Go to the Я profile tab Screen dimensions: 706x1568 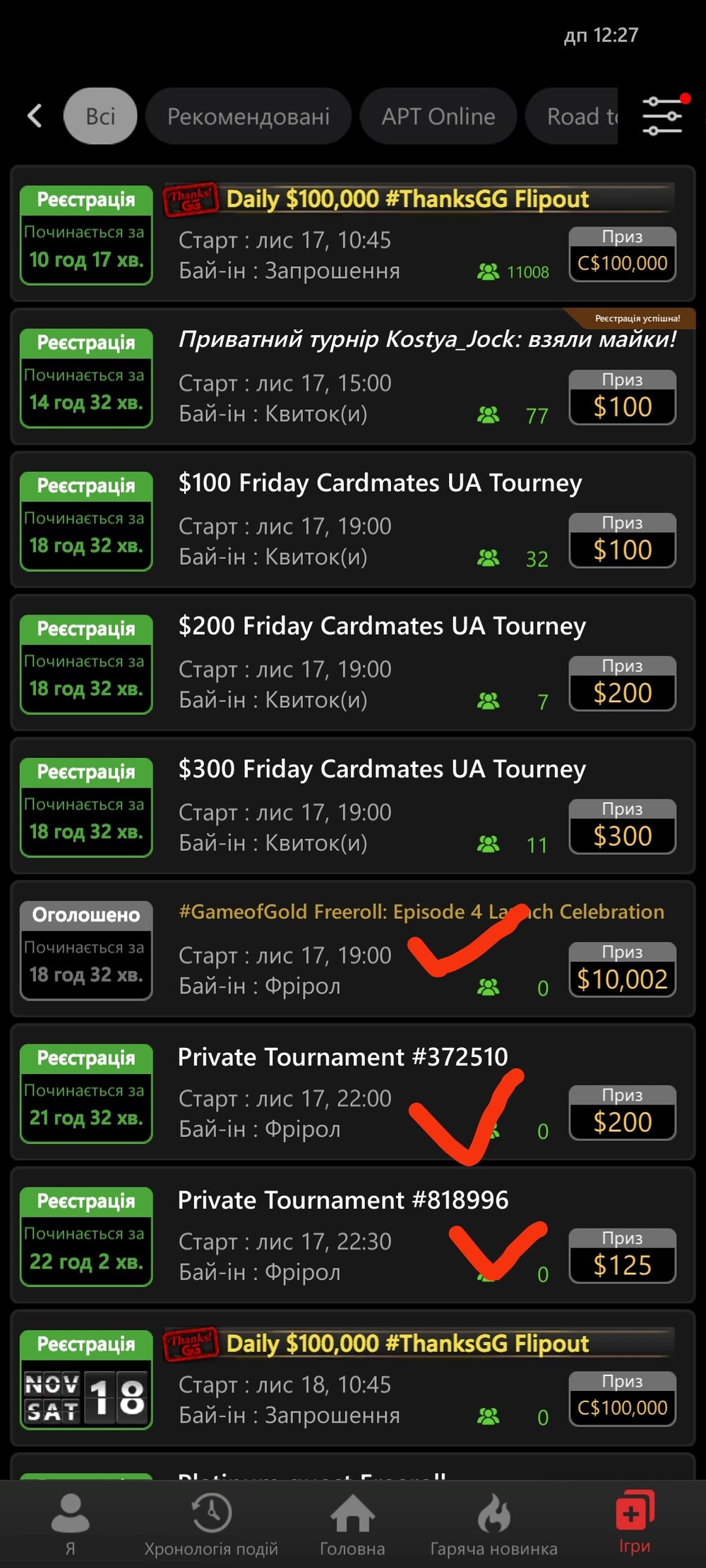71,1524
